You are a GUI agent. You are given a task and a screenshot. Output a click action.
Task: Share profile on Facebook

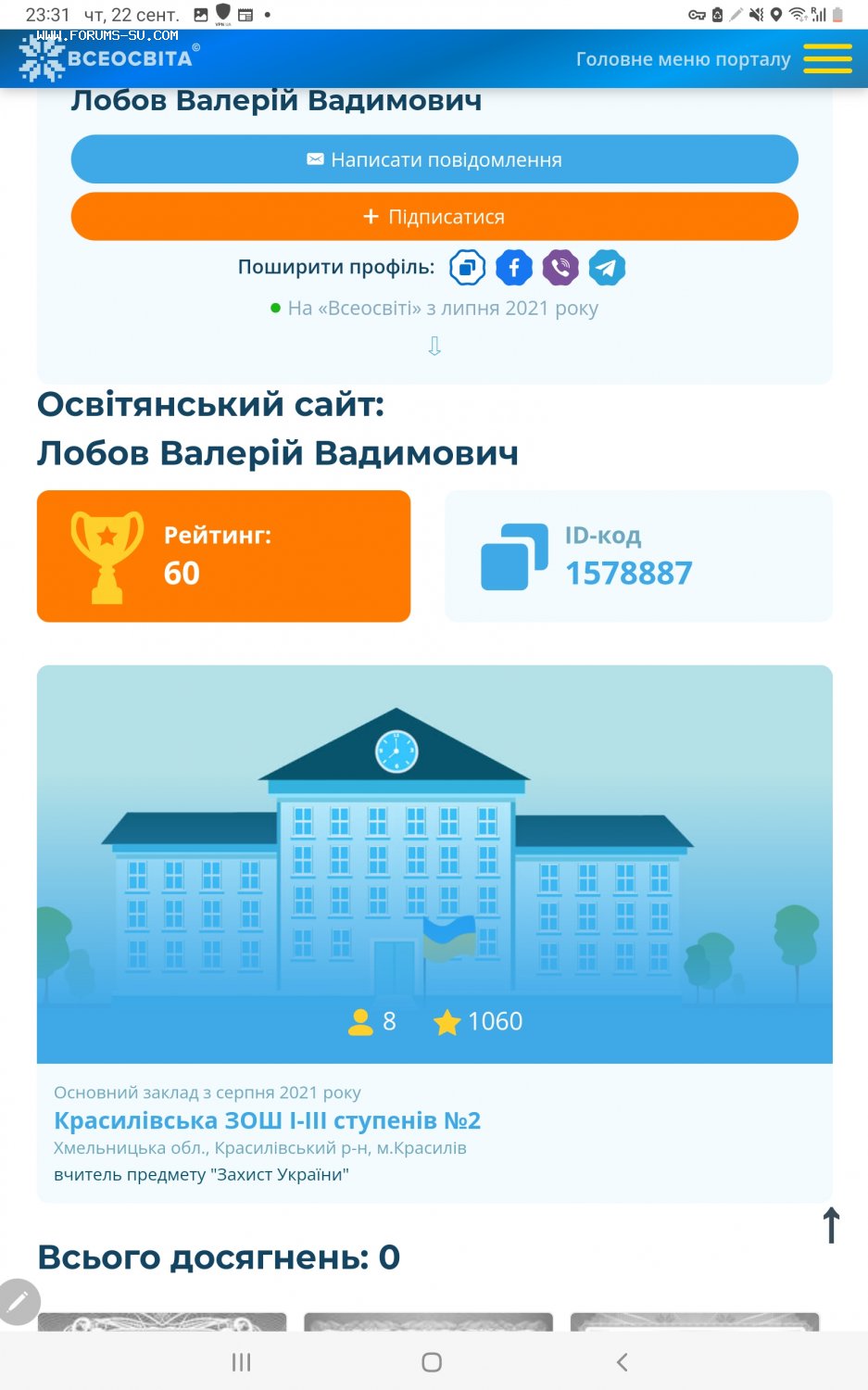(514, 268)
